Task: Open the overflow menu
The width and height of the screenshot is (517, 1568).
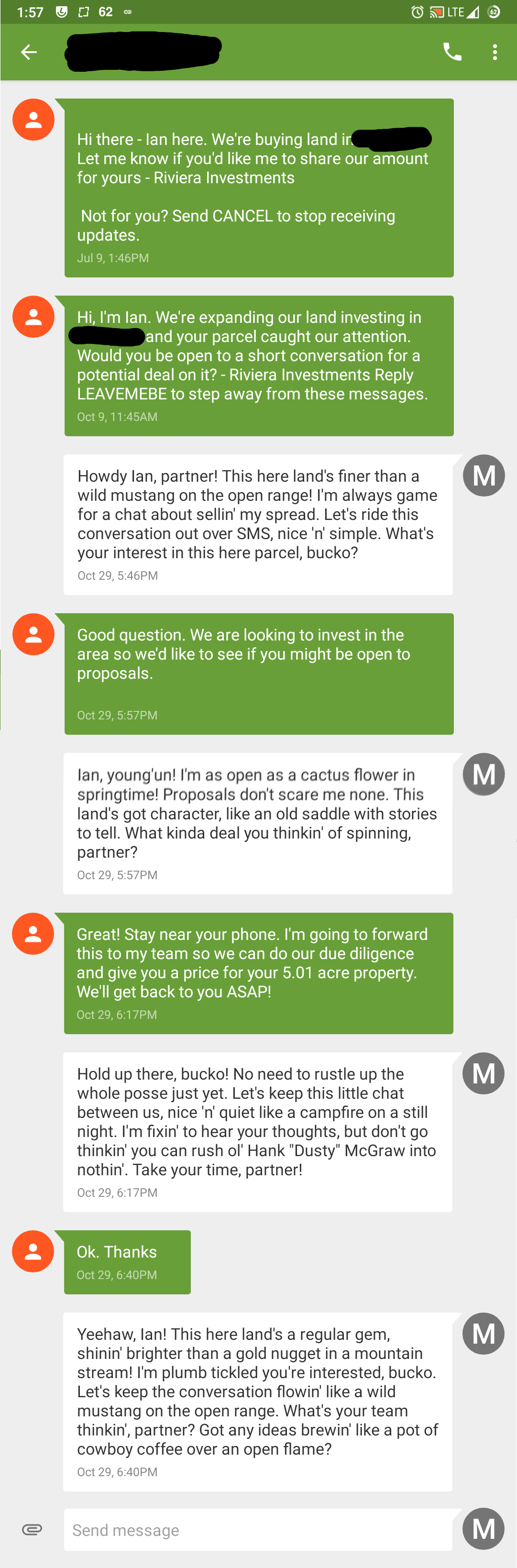Action: point(495,52)
